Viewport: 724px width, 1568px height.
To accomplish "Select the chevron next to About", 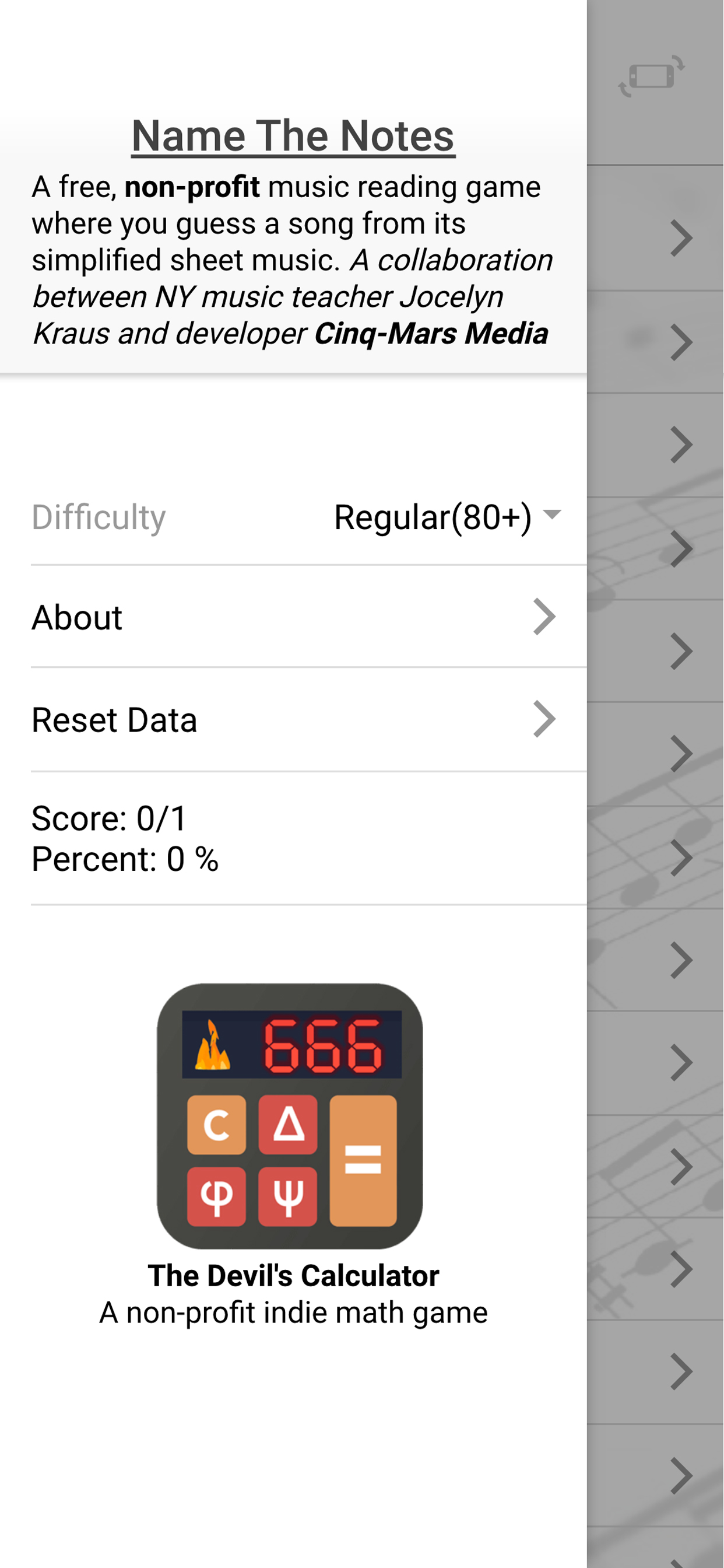I will coord(544,617).
